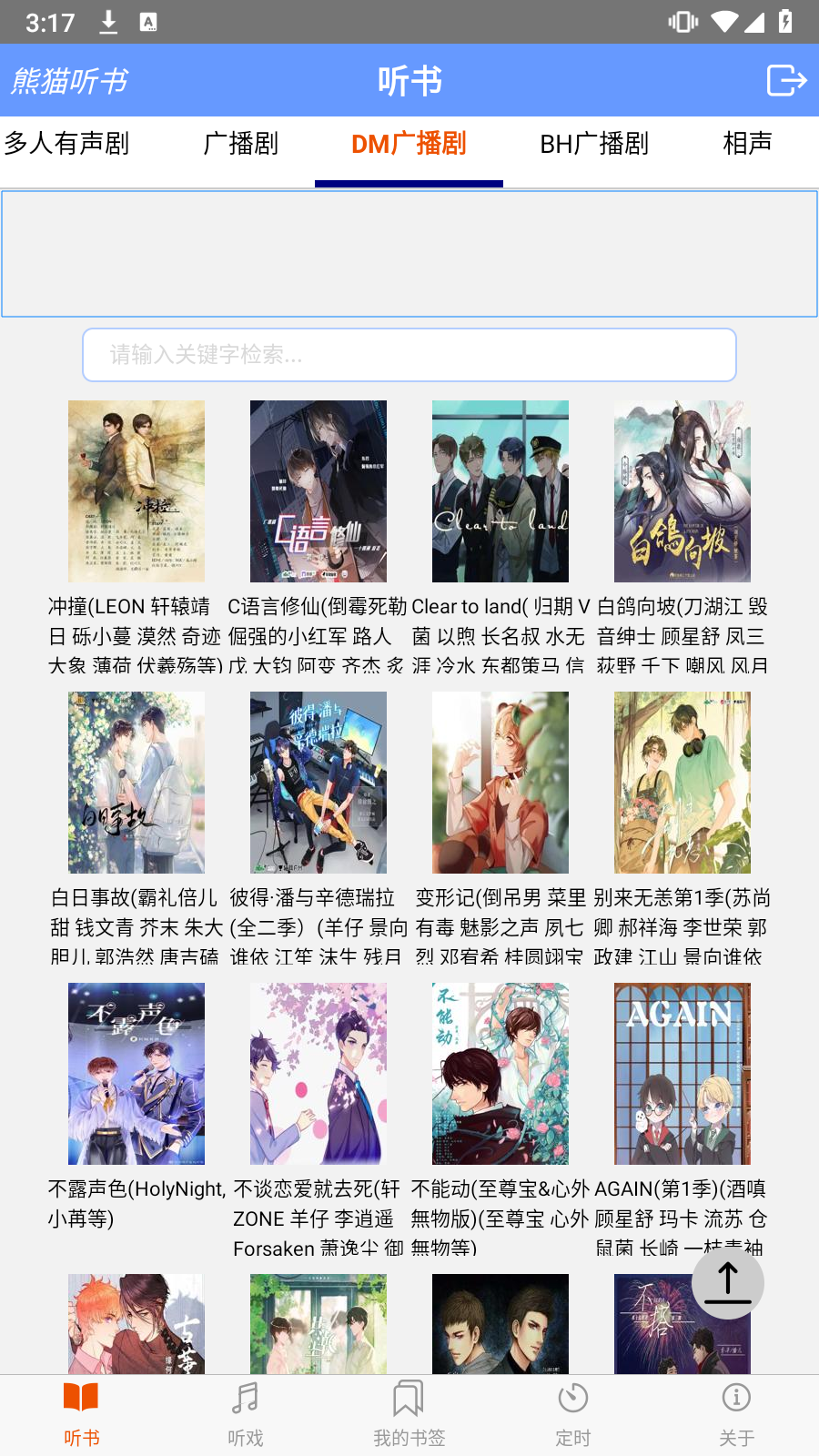
Task: Open the 白日事故 drama
Action: click(136, 783)
